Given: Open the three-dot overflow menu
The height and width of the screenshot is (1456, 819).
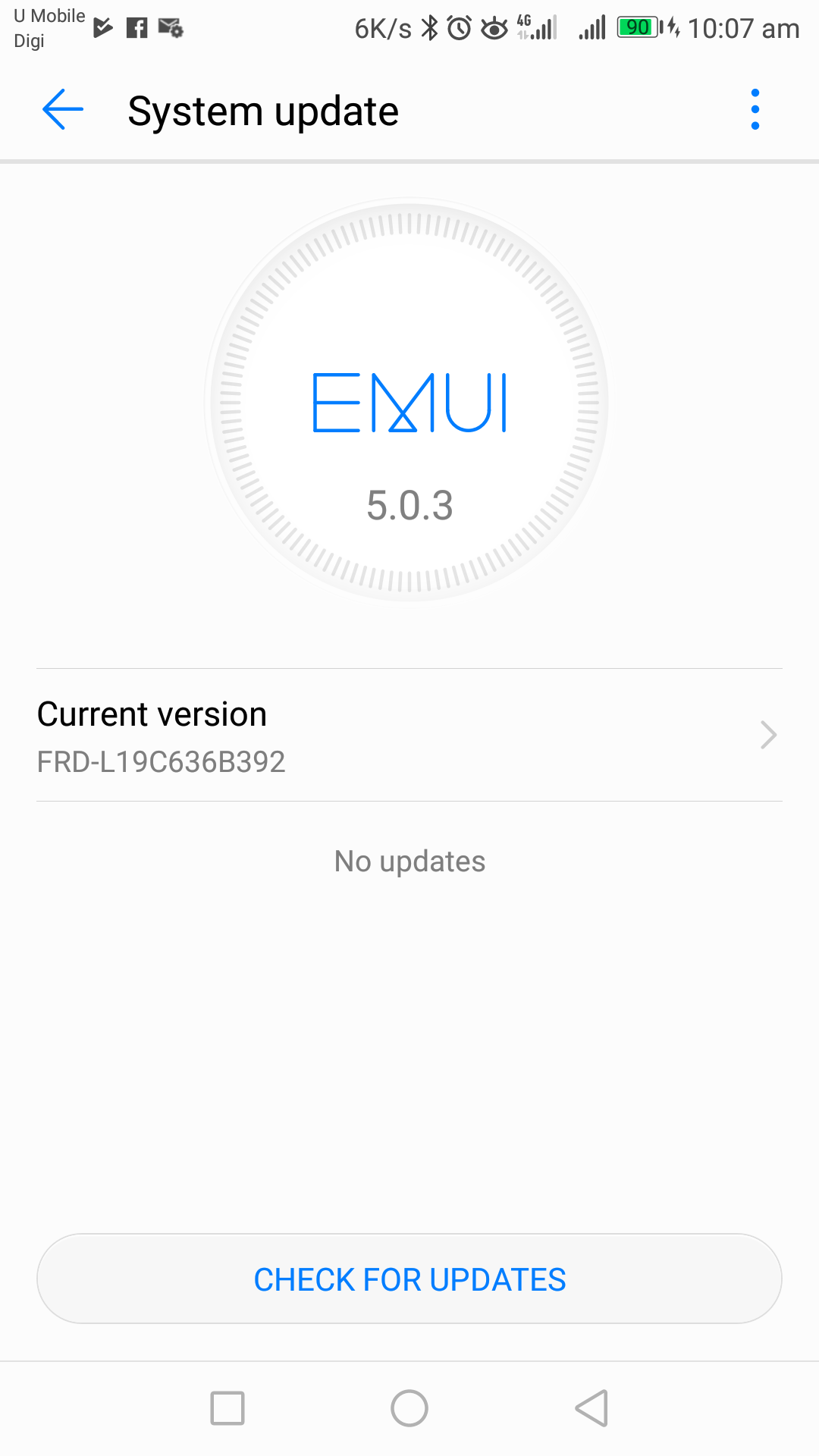Looking at the screenshot, I should pos(755,108).
